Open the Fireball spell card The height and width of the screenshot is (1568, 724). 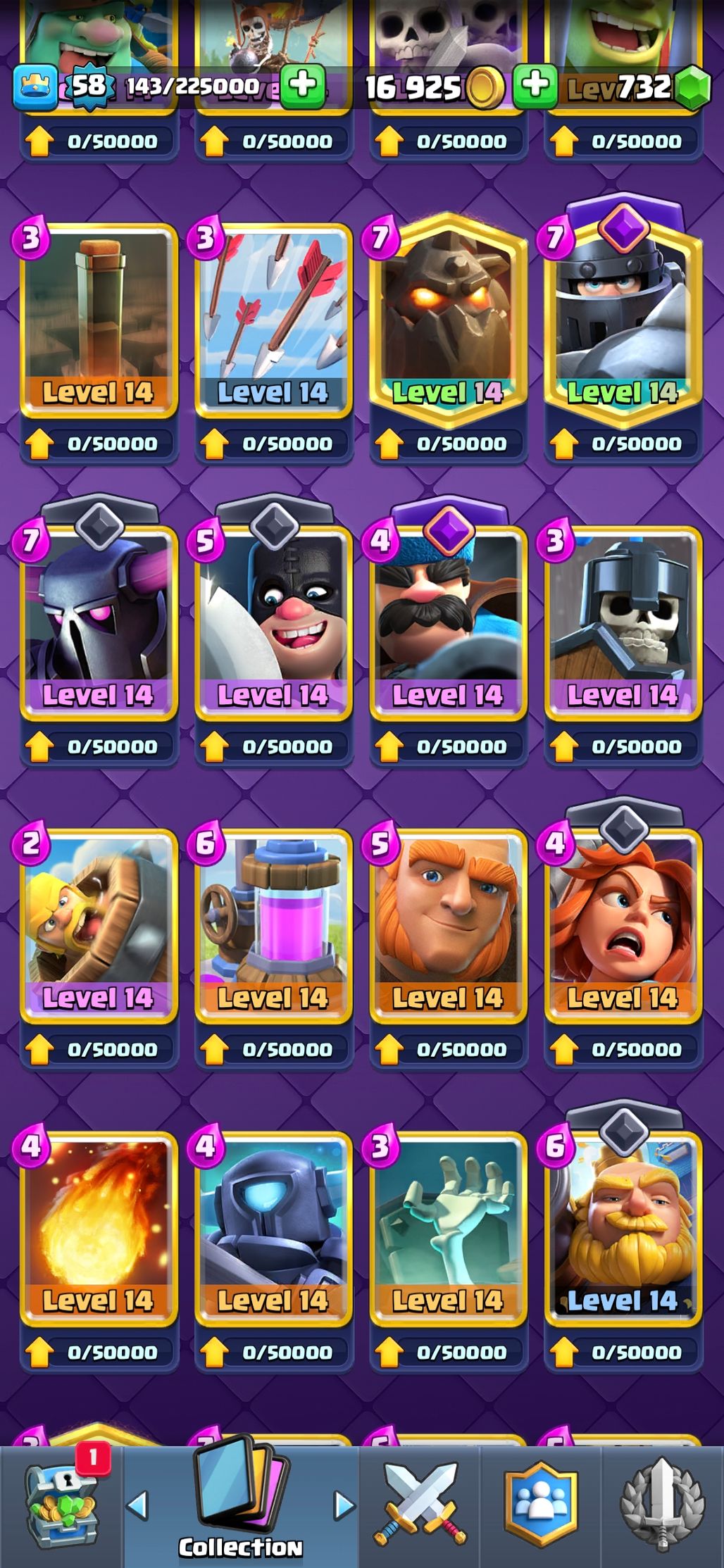tap(99, 1229)
